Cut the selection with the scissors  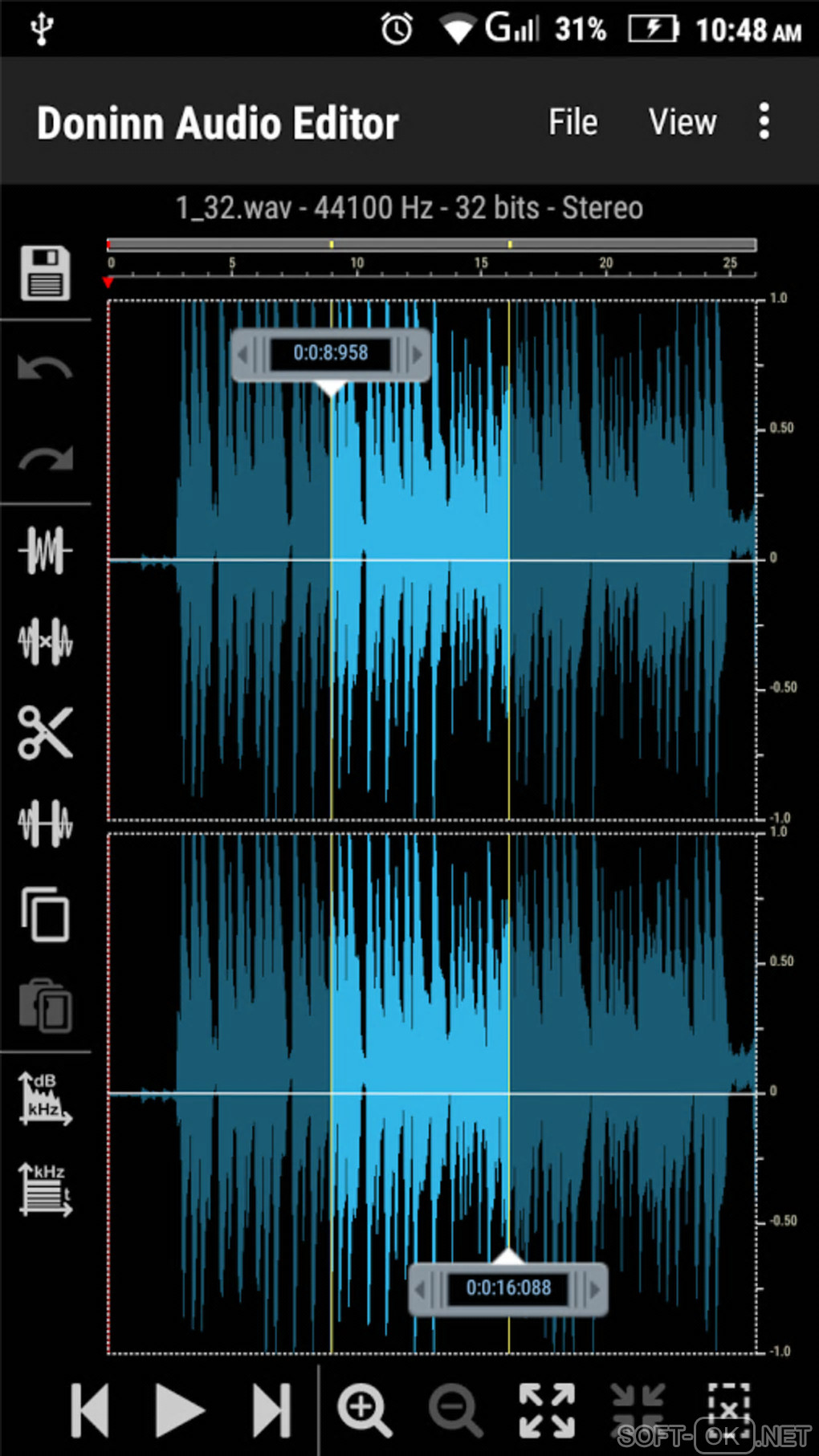tap(46, 733)
